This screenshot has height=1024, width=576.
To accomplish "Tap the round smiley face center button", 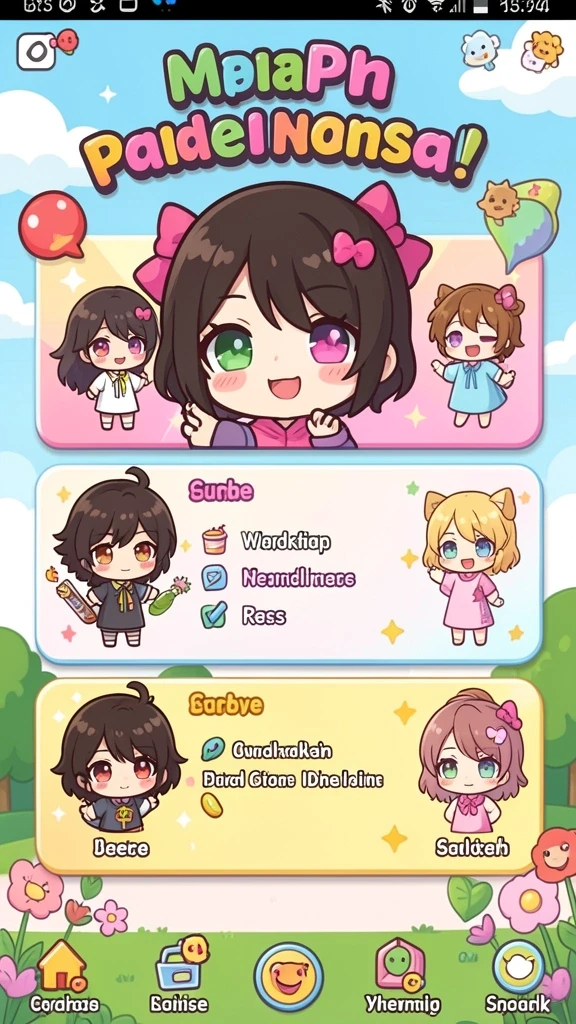I will click(x=288, y=976).
